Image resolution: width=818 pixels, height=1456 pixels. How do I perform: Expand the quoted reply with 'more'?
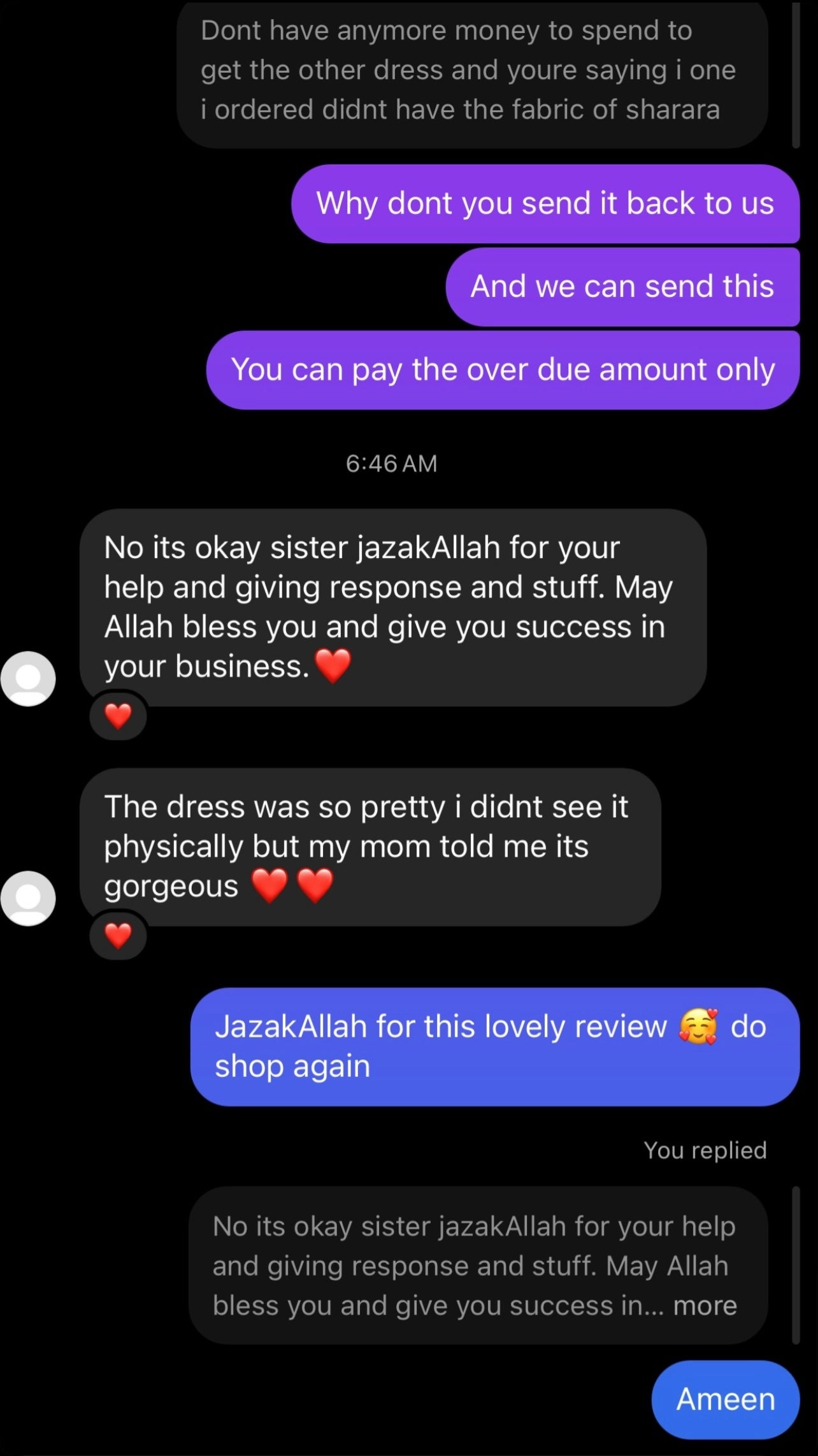click(705, 1305)
